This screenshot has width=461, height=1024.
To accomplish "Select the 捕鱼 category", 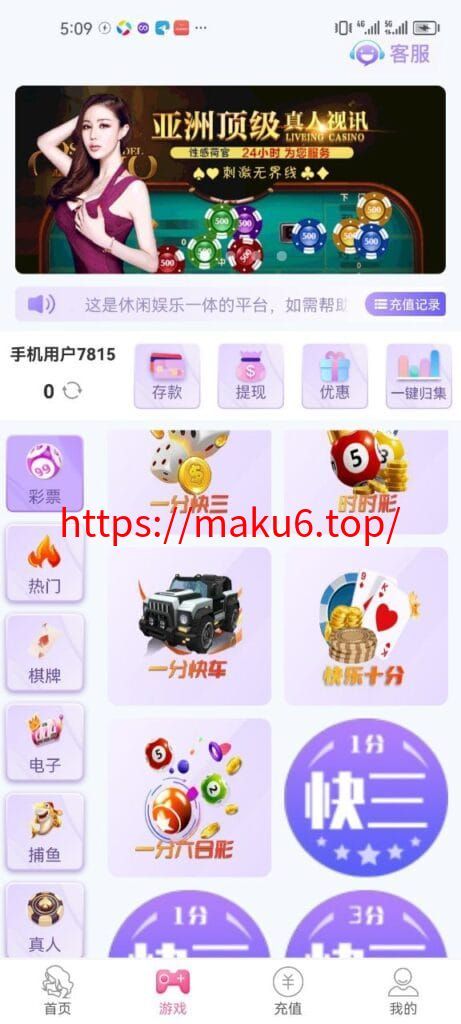I will [45, 832].
